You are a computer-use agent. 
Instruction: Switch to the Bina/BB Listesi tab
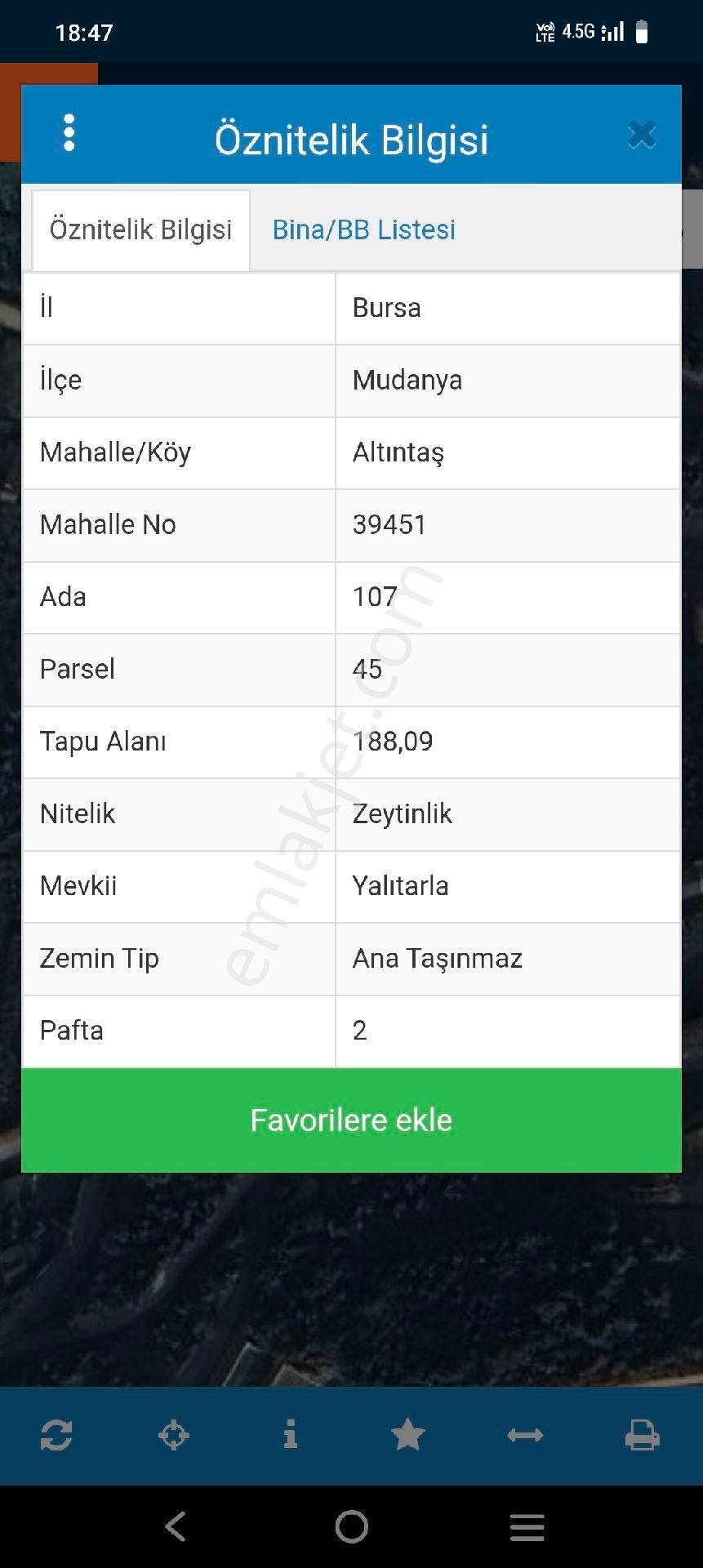363,229
